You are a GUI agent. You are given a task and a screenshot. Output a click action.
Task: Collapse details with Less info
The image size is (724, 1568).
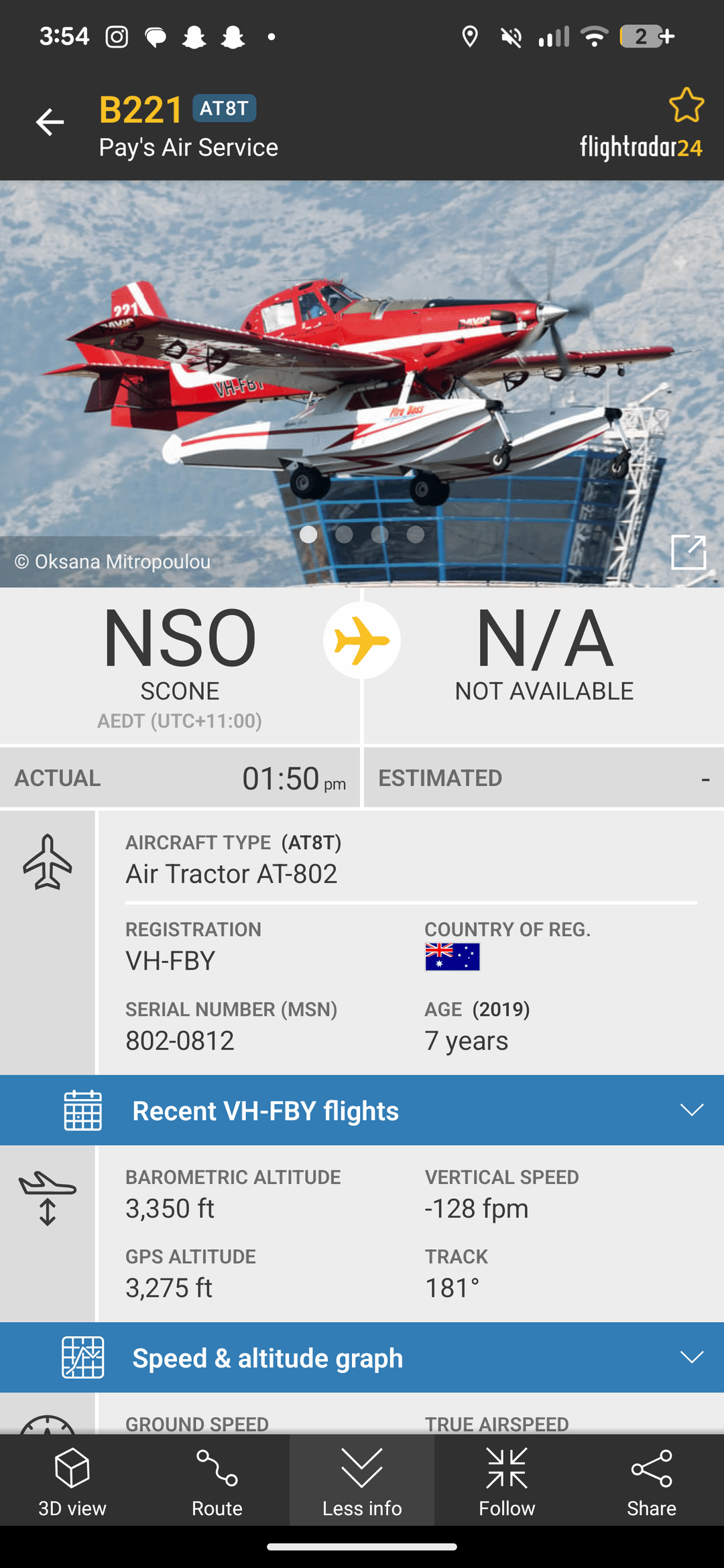click(362, 1481)
